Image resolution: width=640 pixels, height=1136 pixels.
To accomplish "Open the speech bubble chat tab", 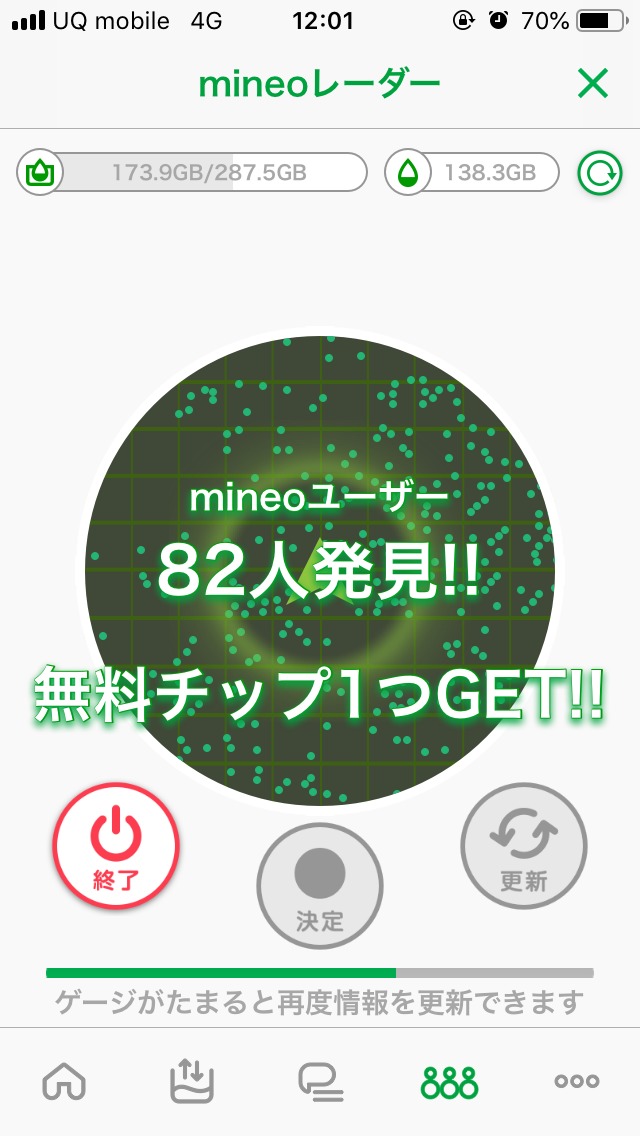I will 320,1082.
